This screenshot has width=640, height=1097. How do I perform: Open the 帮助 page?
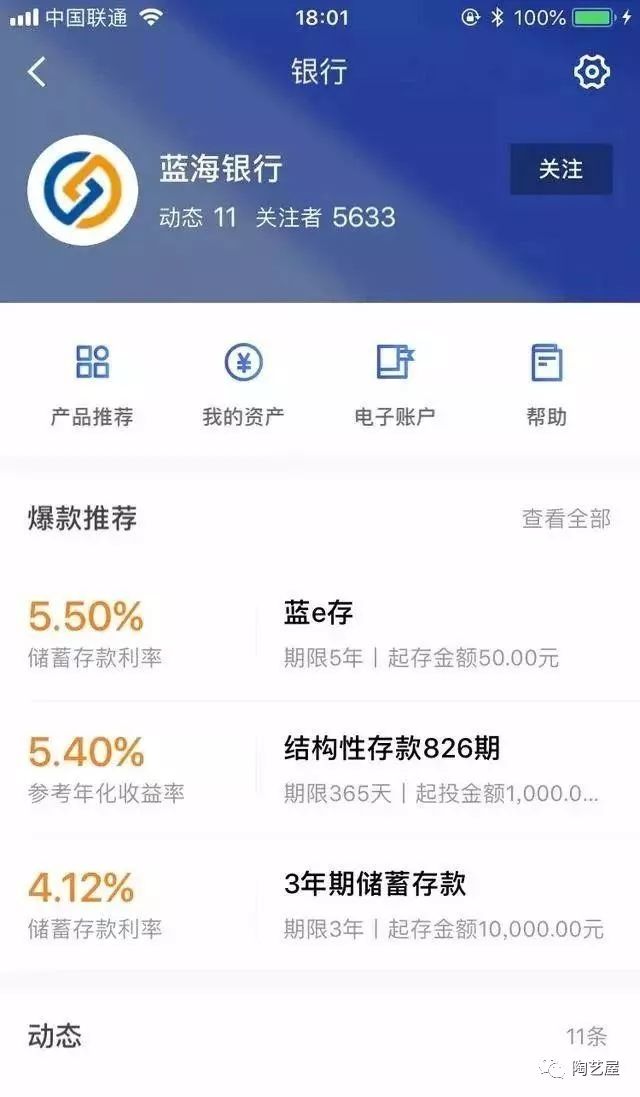click(546, 385)
